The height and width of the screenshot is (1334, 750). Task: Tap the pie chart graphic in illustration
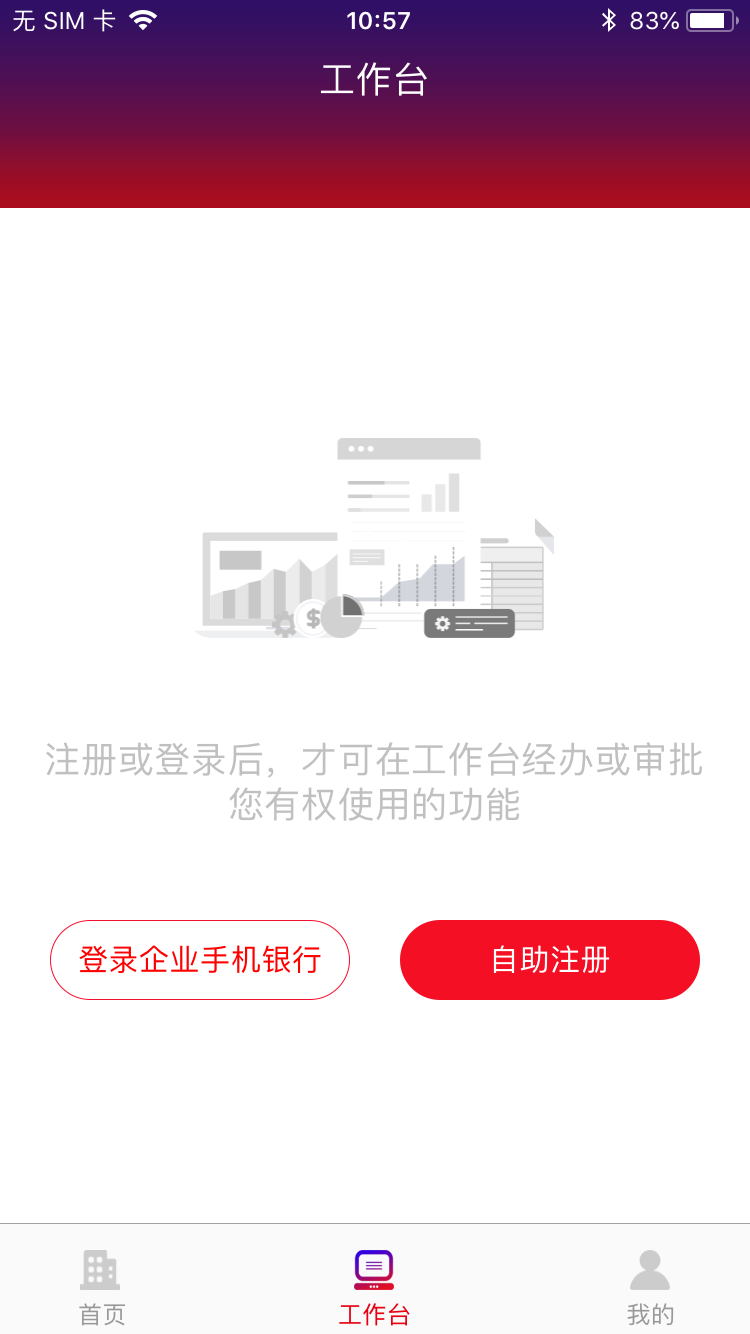[344, 617]
